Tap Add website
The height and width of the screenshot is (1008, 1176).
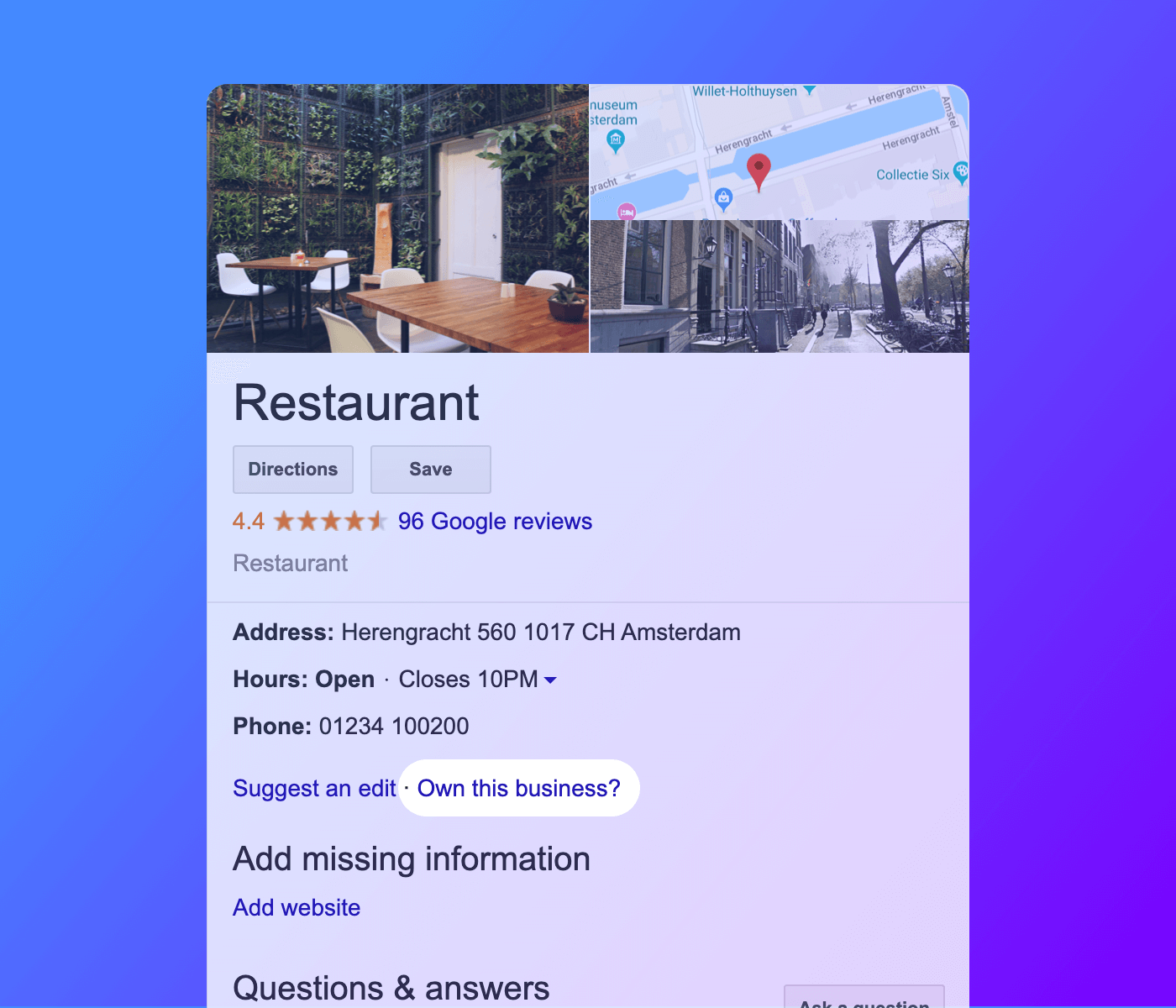coord(297,908)
